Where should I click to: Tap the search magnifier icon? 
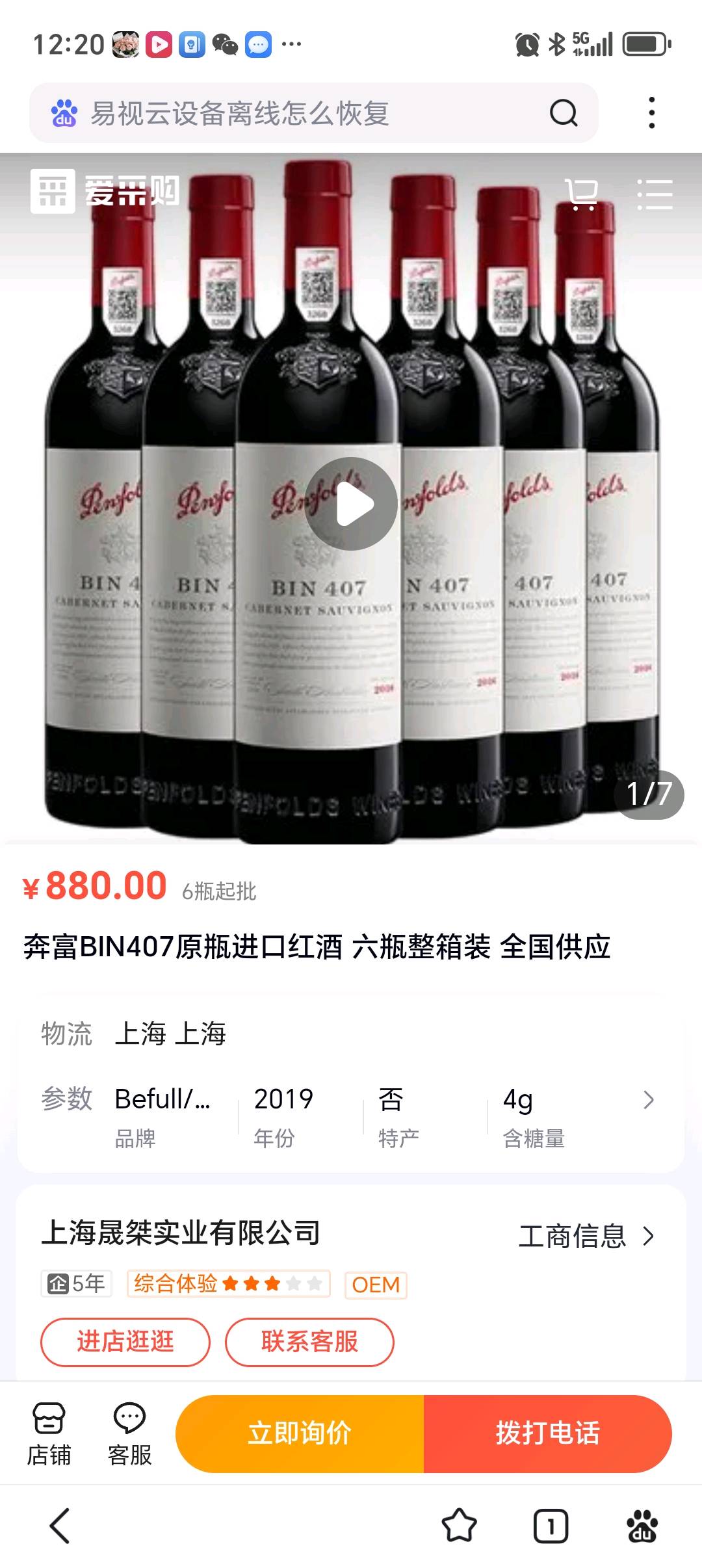coord(563,113)
